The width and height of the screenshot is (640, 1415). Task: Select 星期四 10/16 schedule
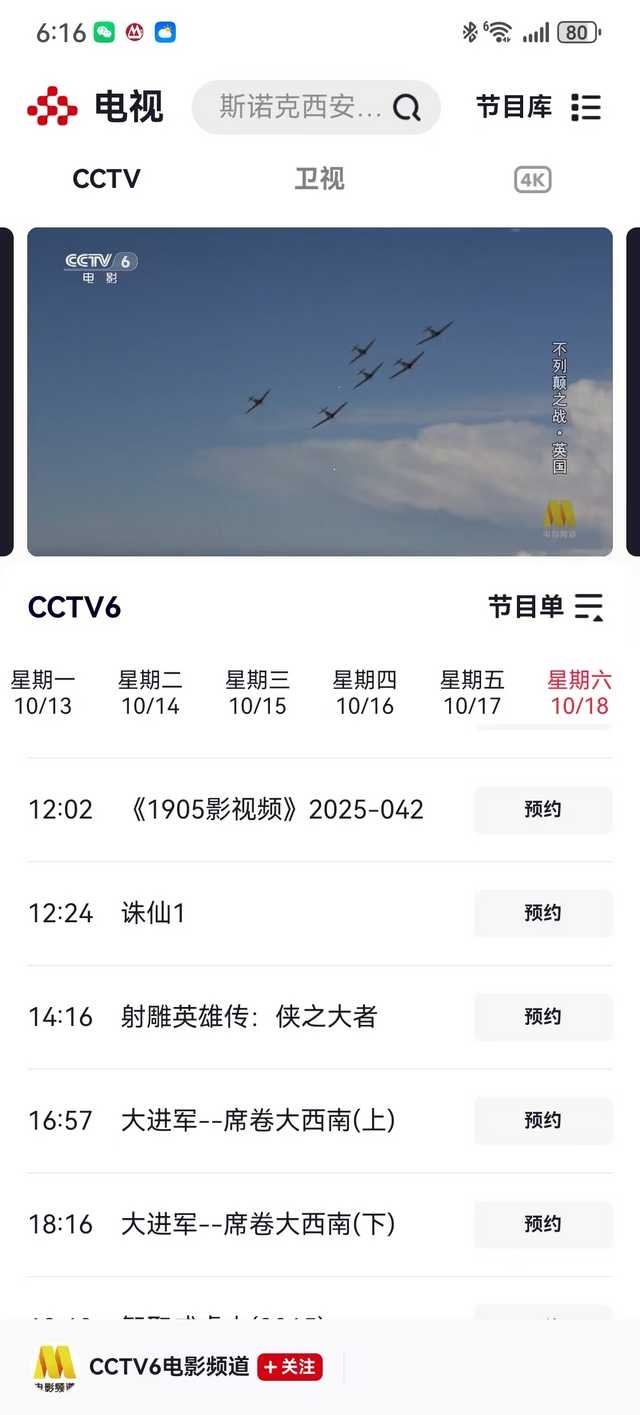(364, 693)
